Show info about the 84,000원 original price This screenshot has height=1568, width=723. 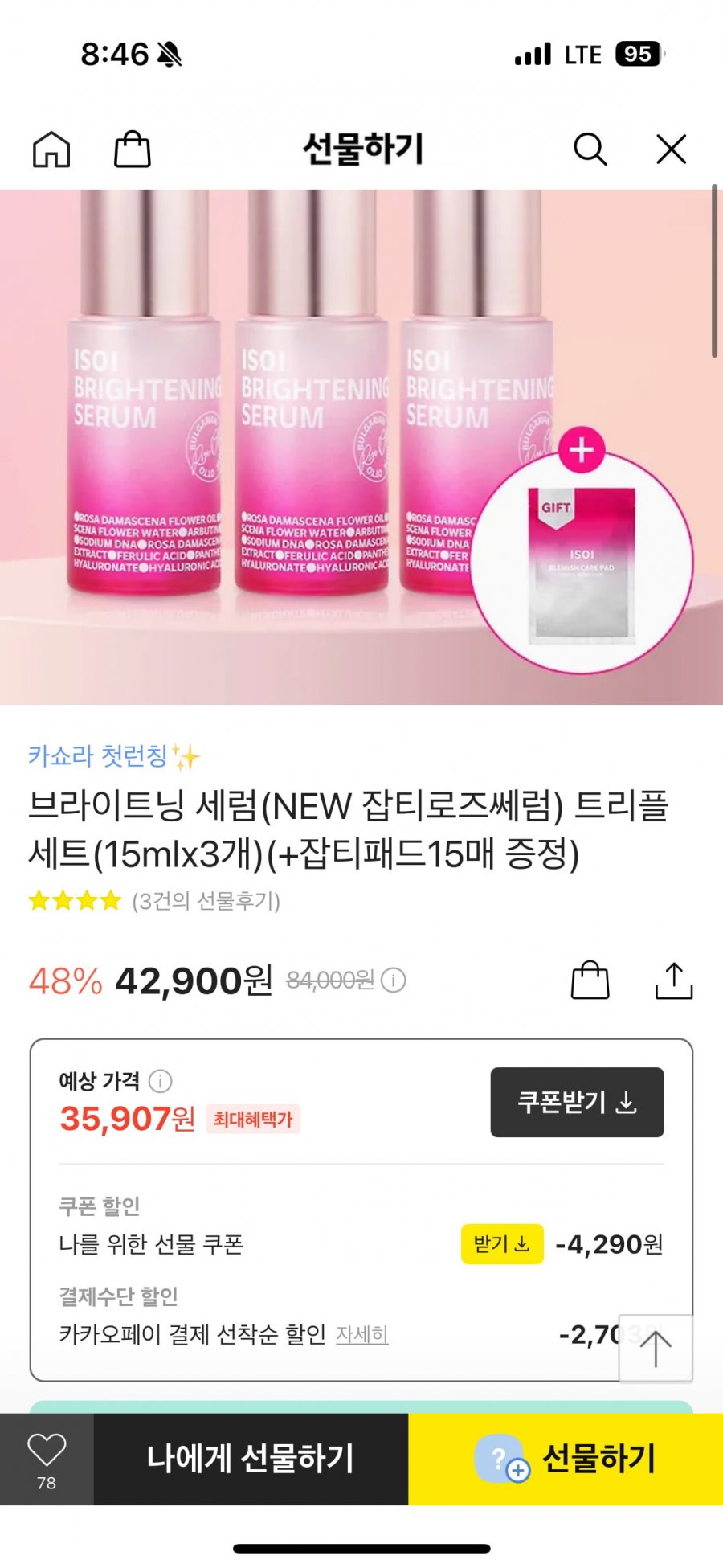point(393,980)
